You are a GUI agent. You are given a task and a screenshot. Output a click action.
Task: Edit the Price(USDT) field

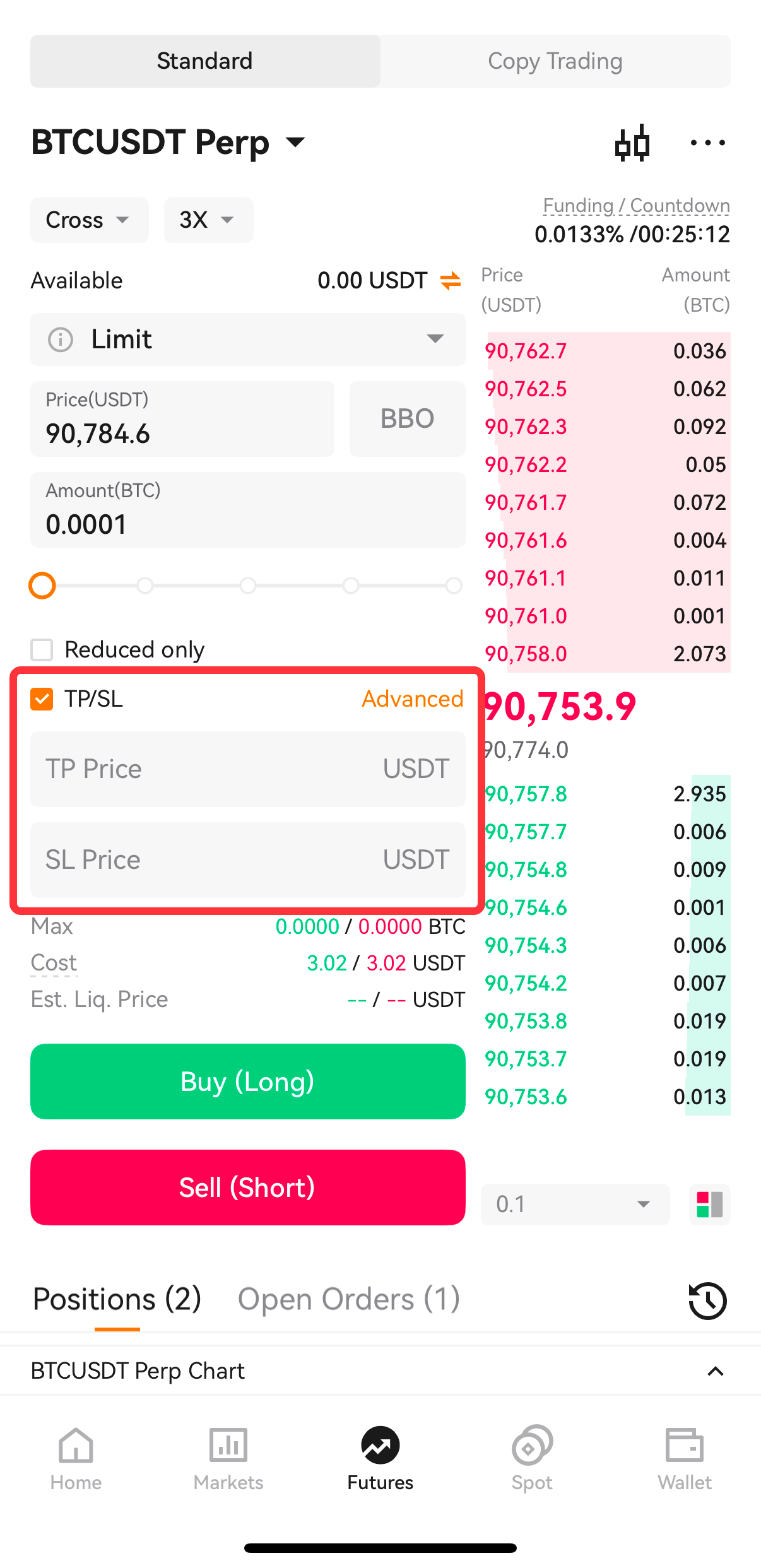(182, 419)
